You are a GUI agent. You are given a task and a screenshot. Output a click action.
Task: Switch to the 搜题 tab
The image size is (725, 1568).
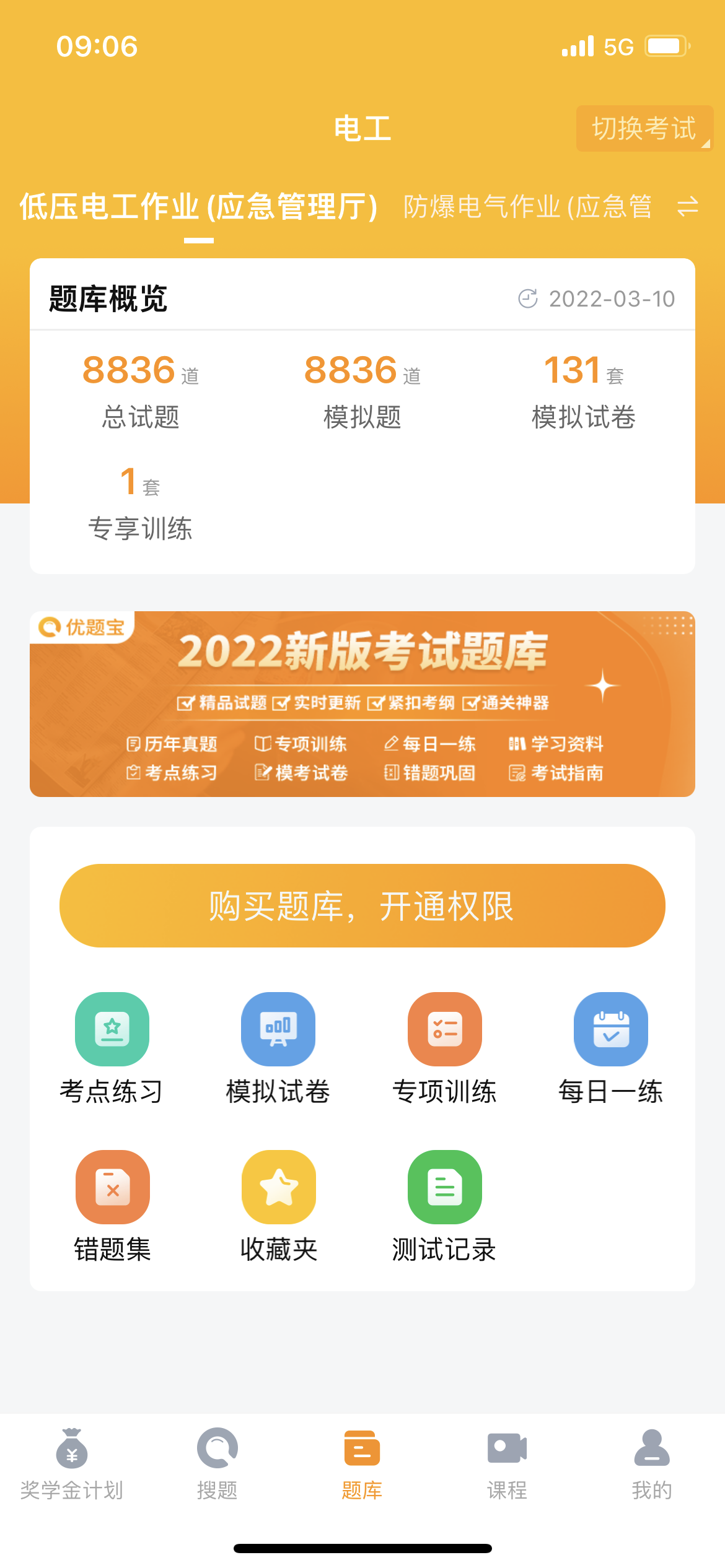coord(217,1464)
